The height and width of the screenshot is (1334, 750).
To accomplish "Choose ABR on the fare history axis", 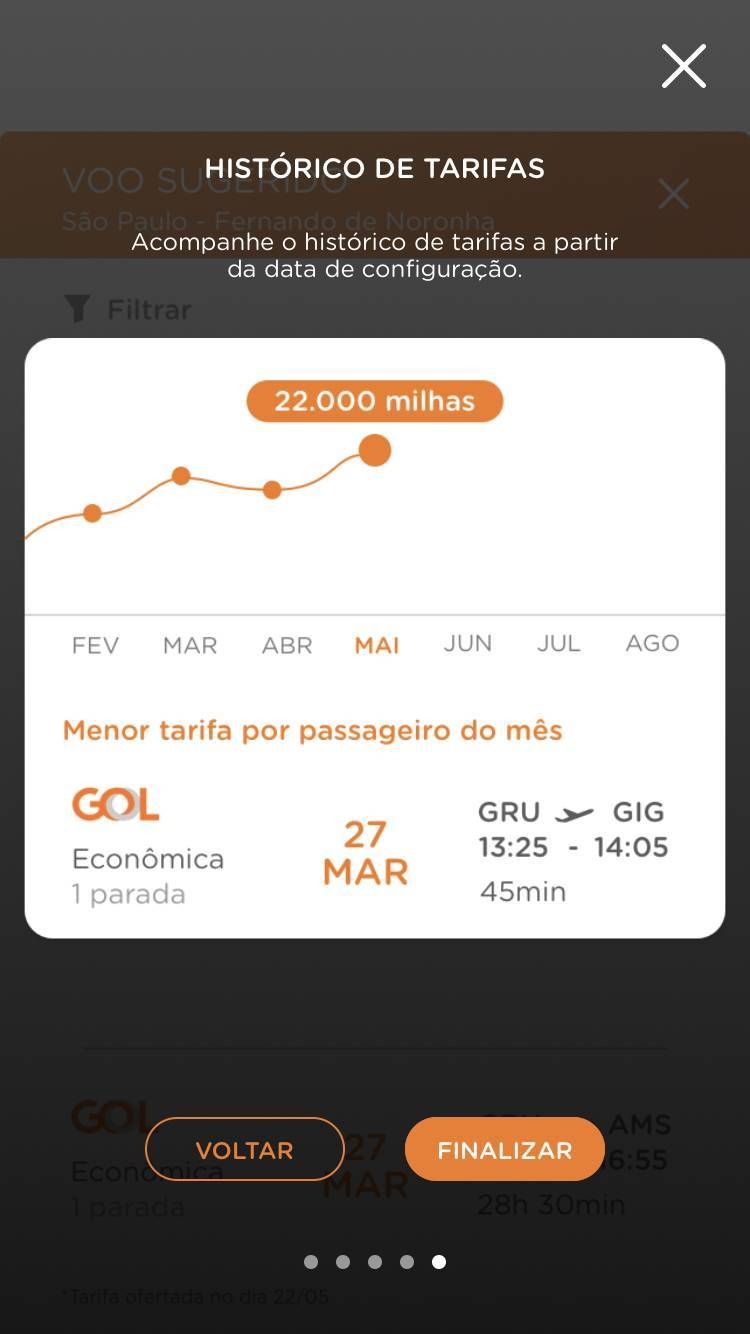I will pyautogui.click(x=287, y=645).
